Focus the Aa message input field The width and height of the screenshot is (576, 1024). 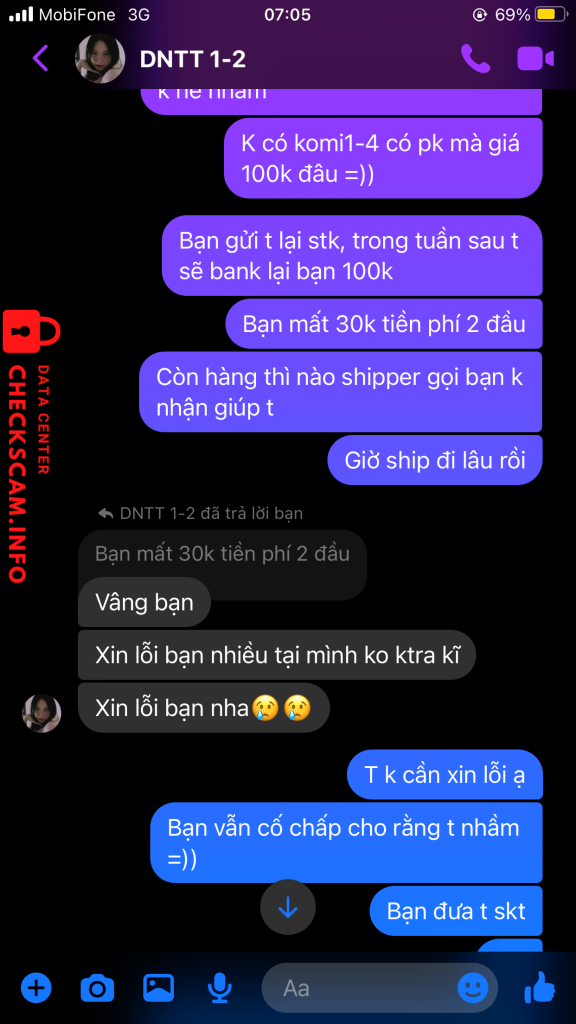pyautogui.click(x=361, y=988)
